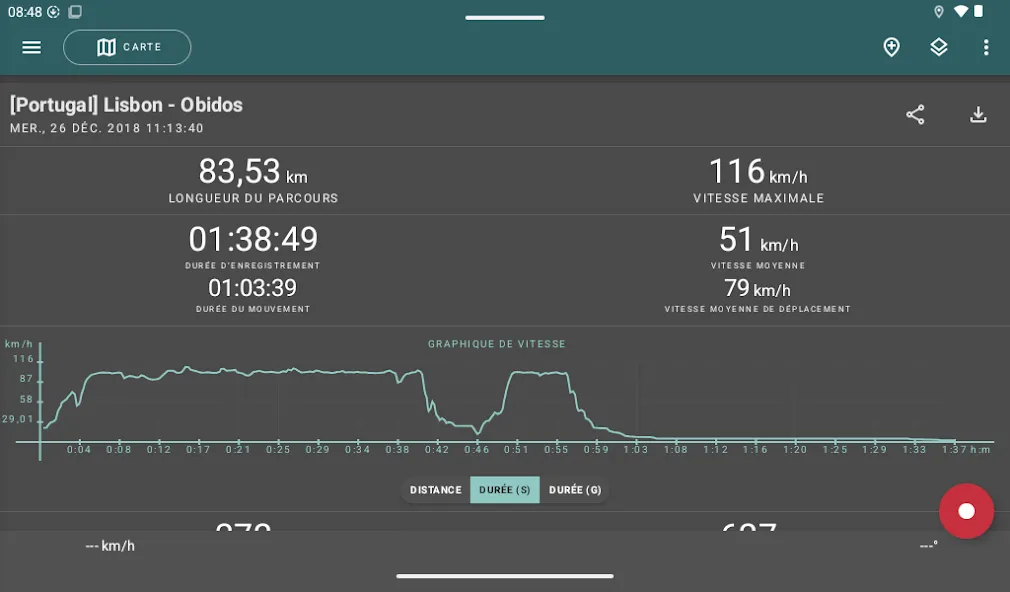Switch to the Carte map view
Viewport: 1010px width, 592px height.
127,47
